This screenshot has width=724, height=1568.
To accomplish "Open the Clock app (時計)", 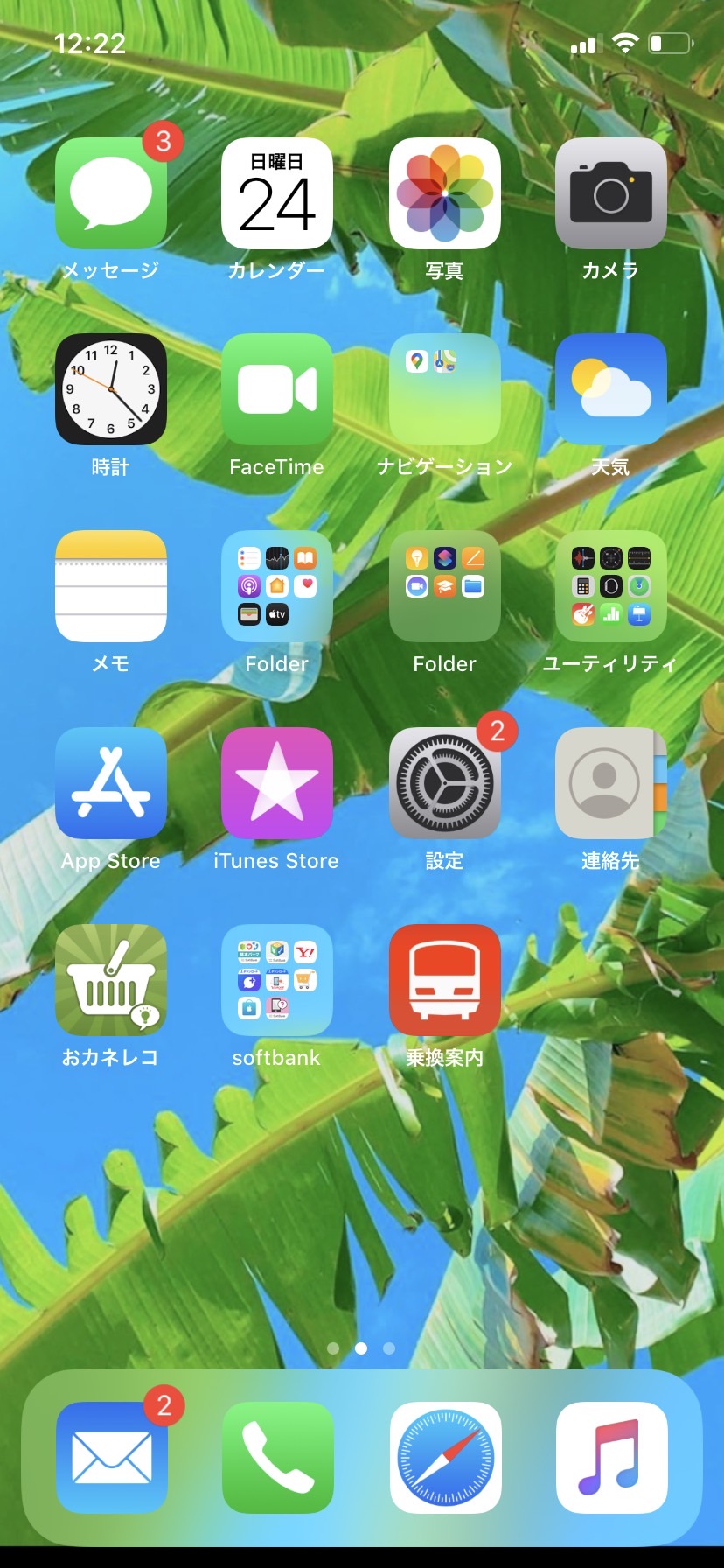I will coord(111,389).
